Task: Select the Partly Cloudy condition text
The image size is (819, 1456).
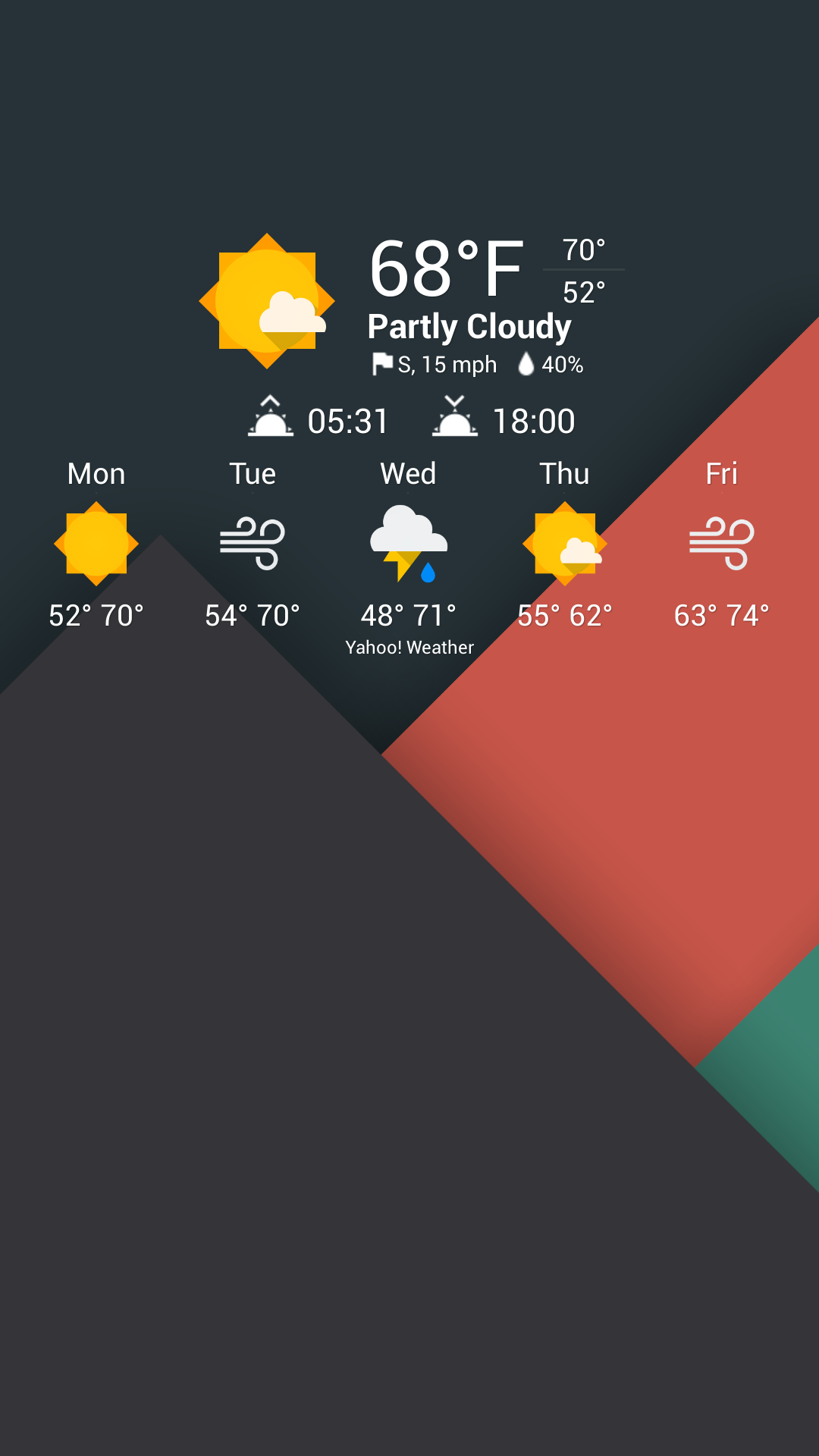Action: [469, 326]
